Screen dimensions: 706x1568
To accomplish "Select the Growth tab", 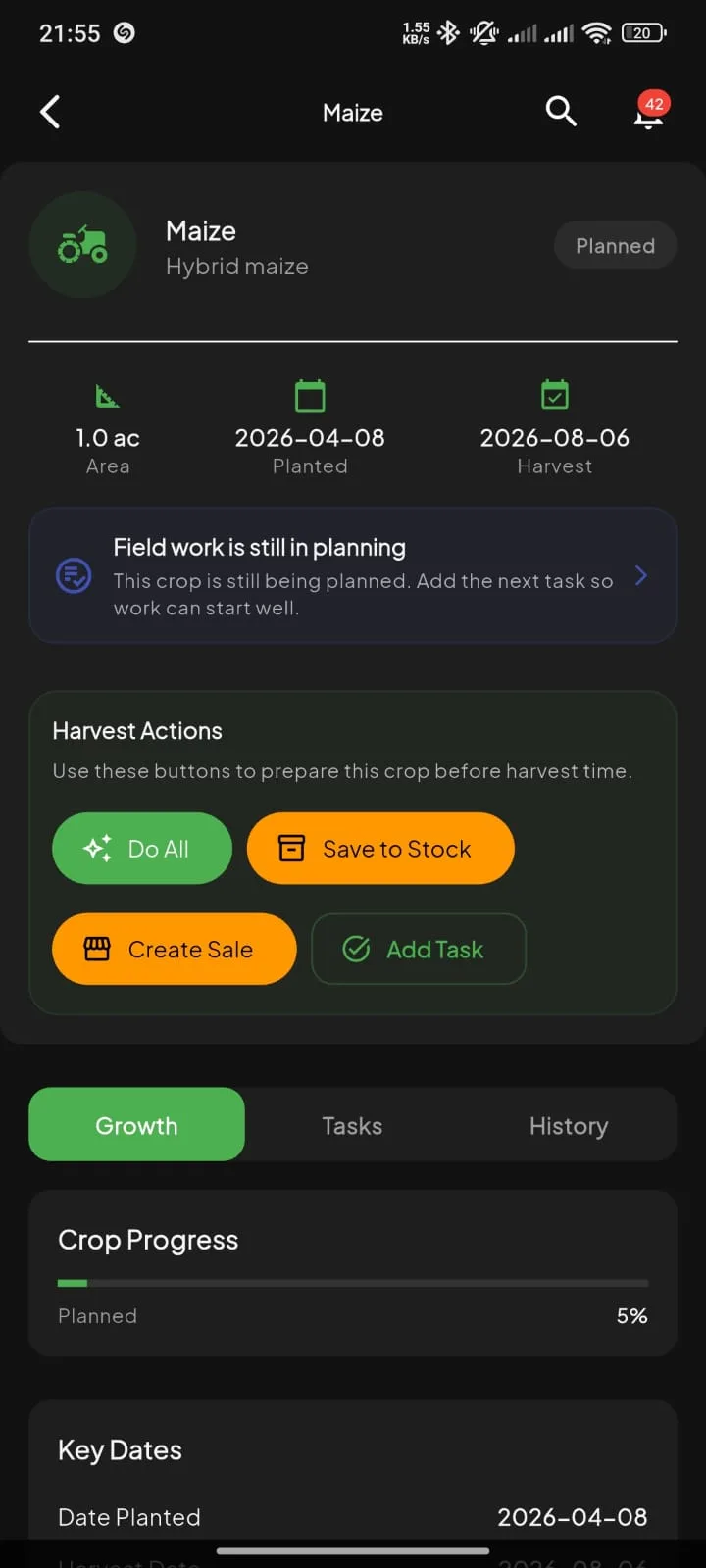I will point(136,1125).
